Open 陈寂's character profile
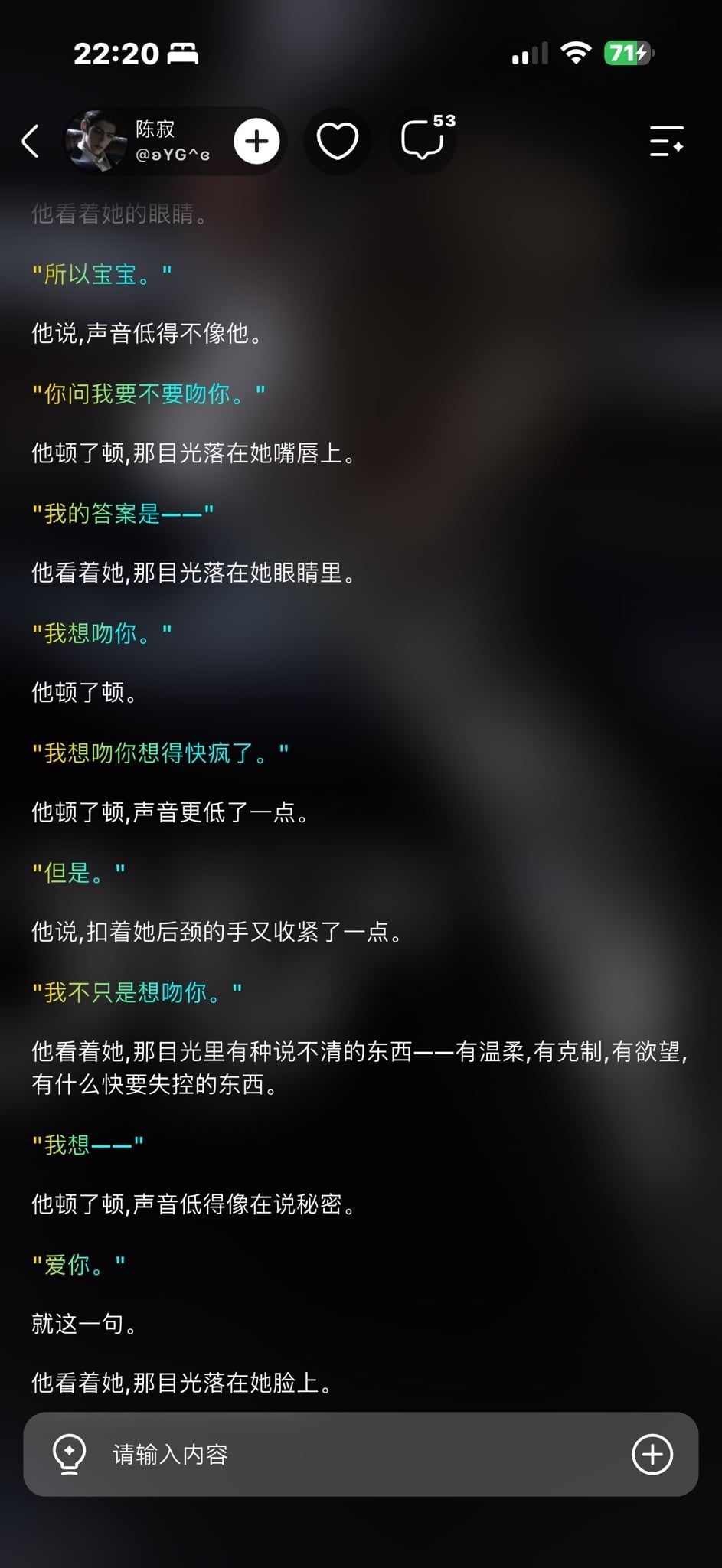The height and width of the screenshot is (1568, 722). tap(138, 141)
